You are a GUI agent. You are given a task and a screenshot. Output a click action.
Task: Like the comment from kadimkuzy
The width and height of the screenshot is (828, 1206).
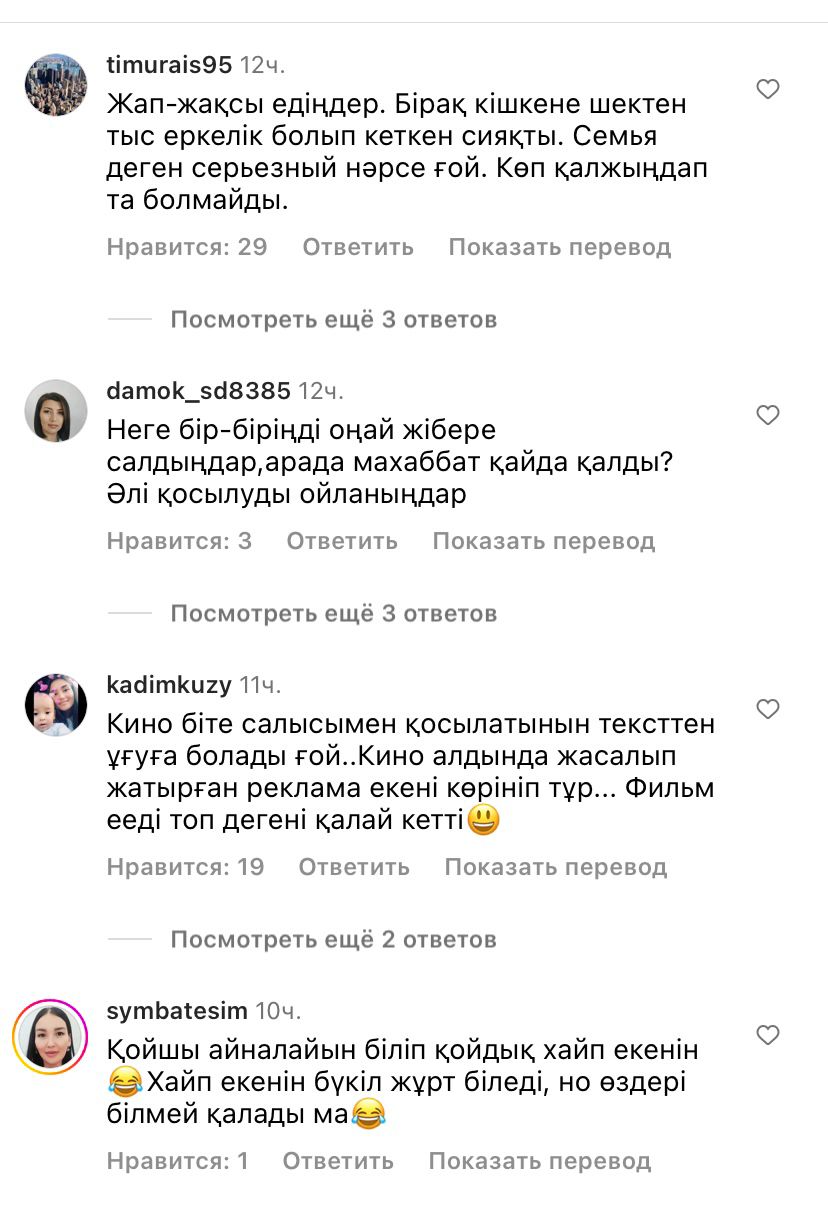tap(767, 710)
